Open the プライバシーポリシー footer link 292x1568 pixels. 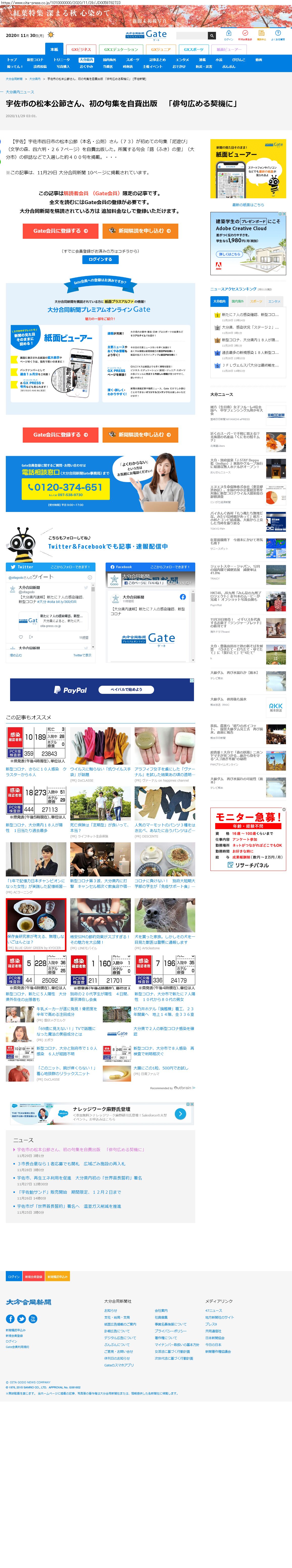[170, 1330]
